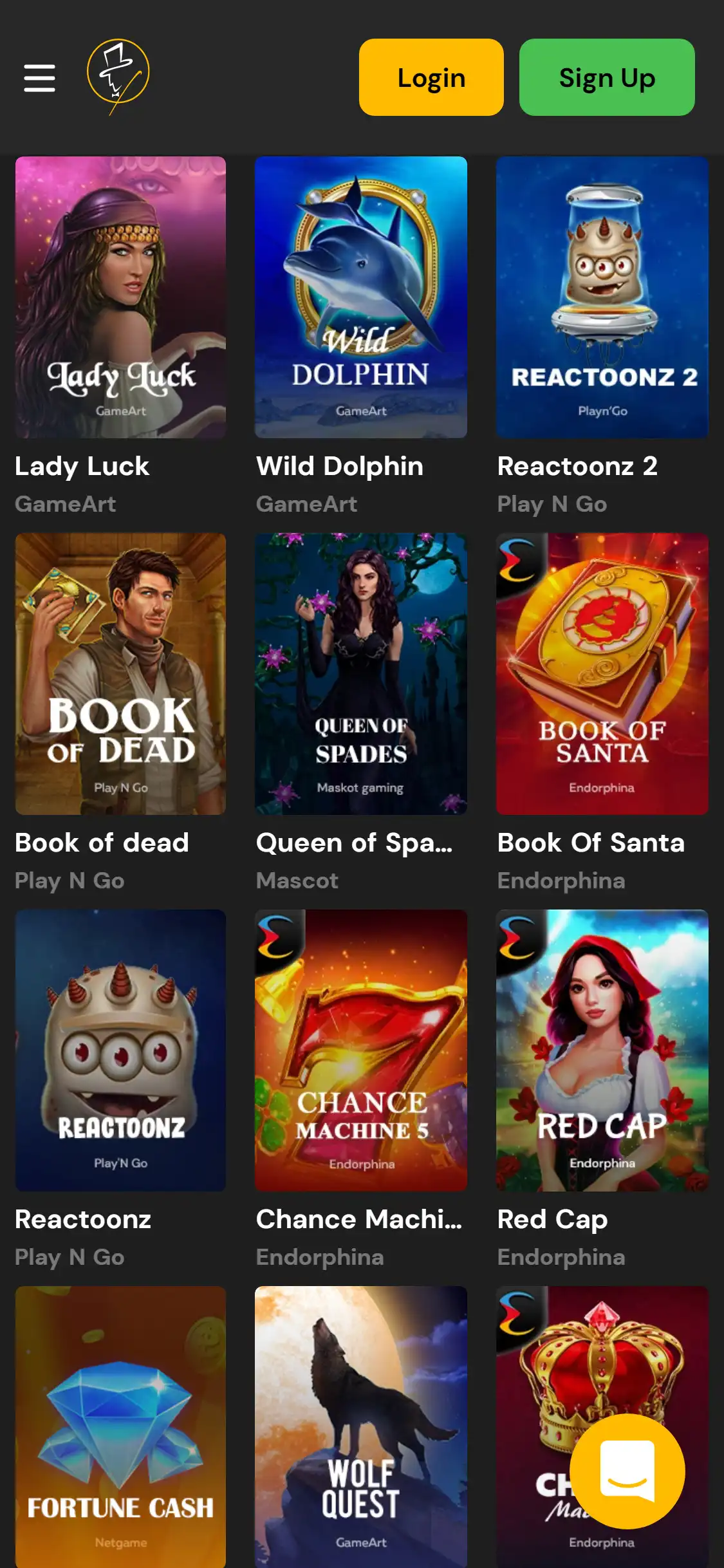Tap the Login button
724x1568 pixels.
point(431,77)
